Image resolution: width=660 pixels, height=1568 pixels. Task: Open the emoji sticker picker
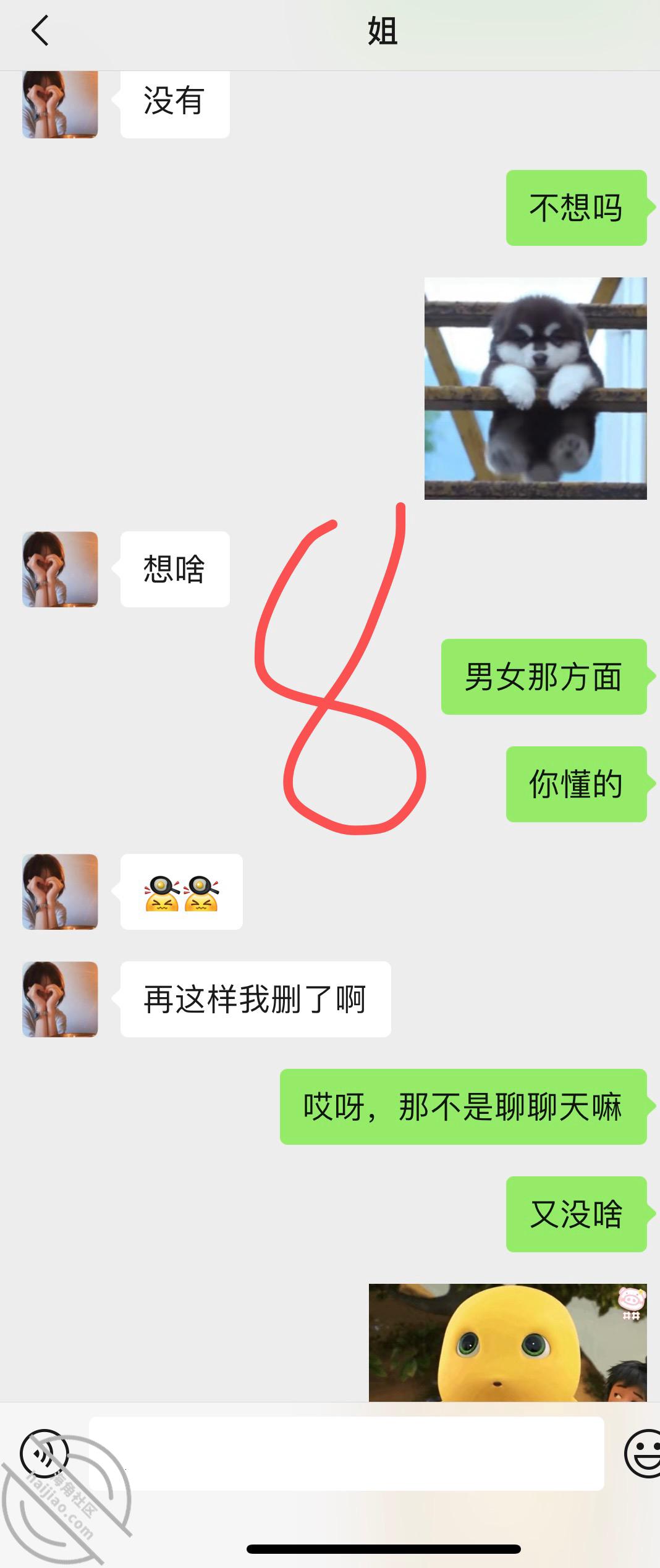[x=643, y=1453]
